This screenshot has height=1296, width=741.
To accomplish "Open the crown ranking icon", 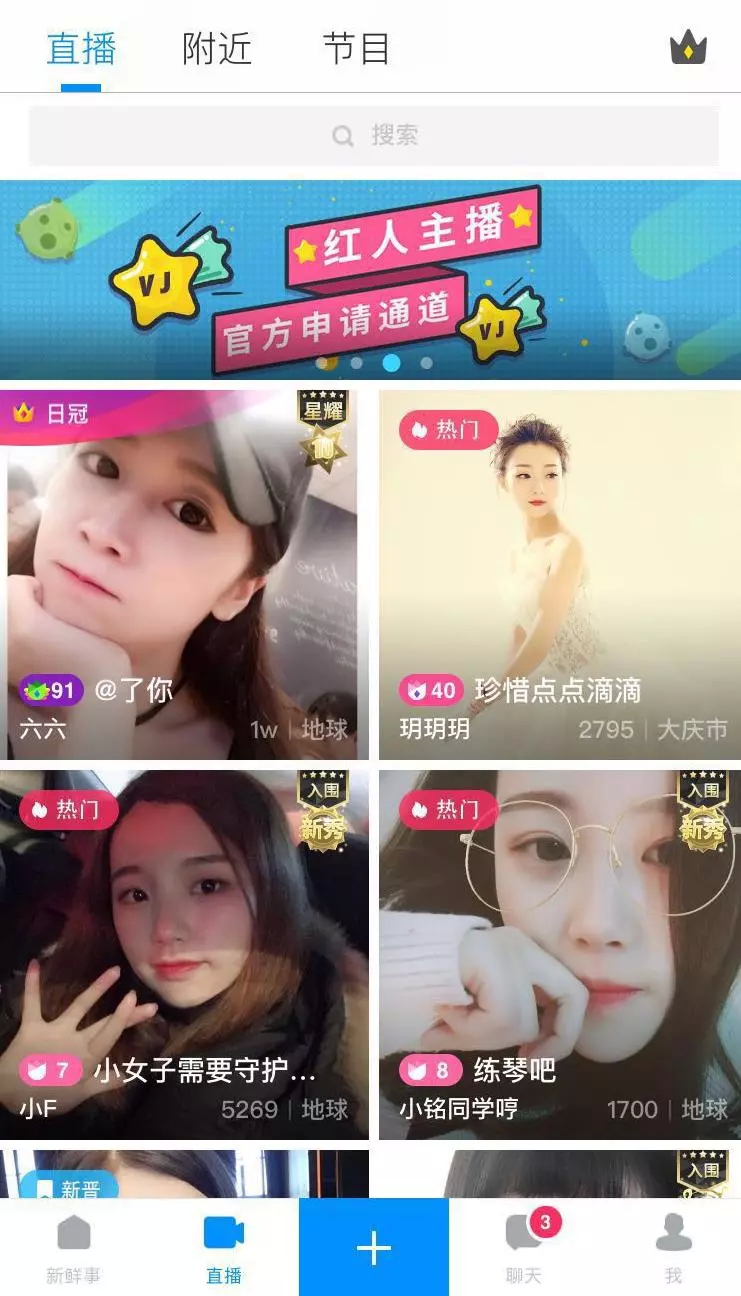I will tap(688, 48).
